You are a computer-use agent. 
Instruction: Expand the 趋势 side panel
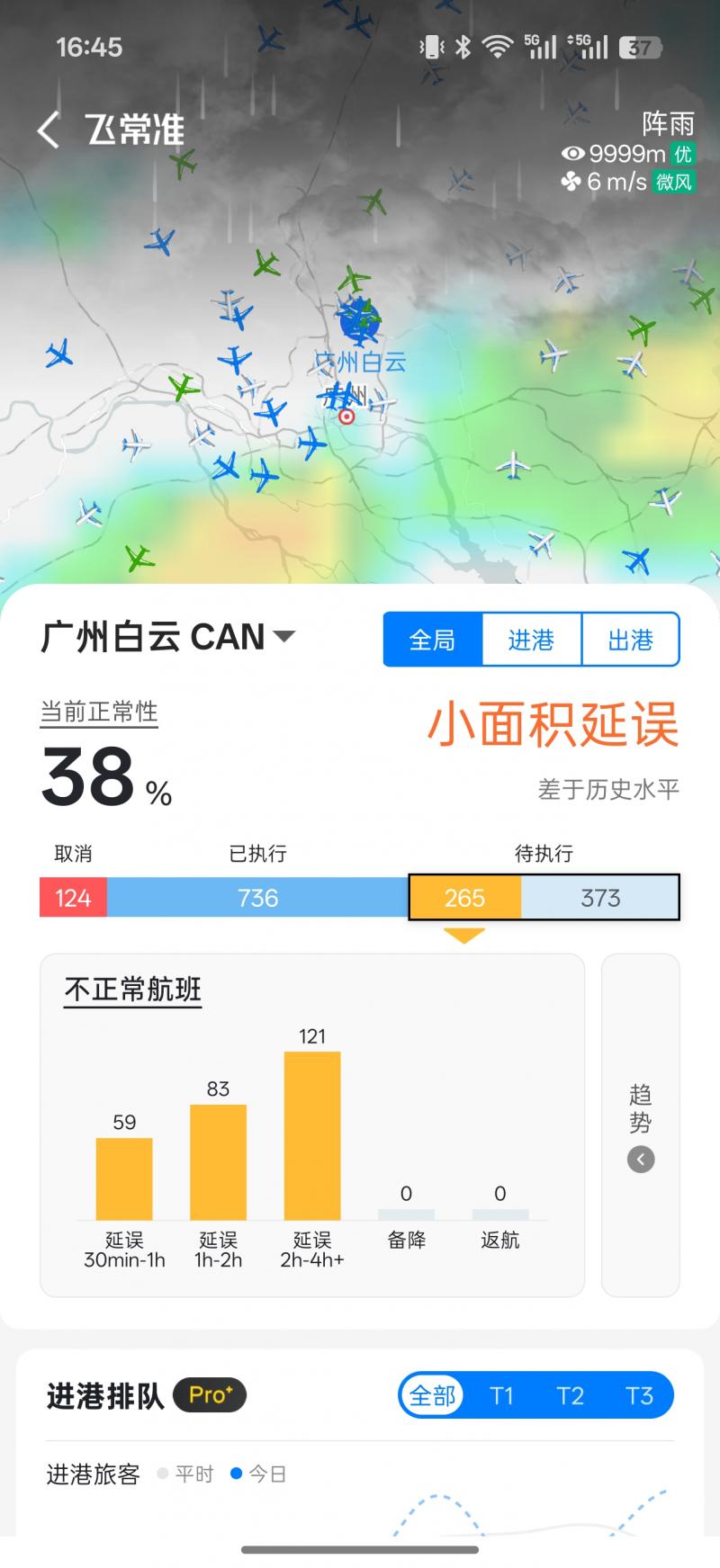pos(640,1124)
